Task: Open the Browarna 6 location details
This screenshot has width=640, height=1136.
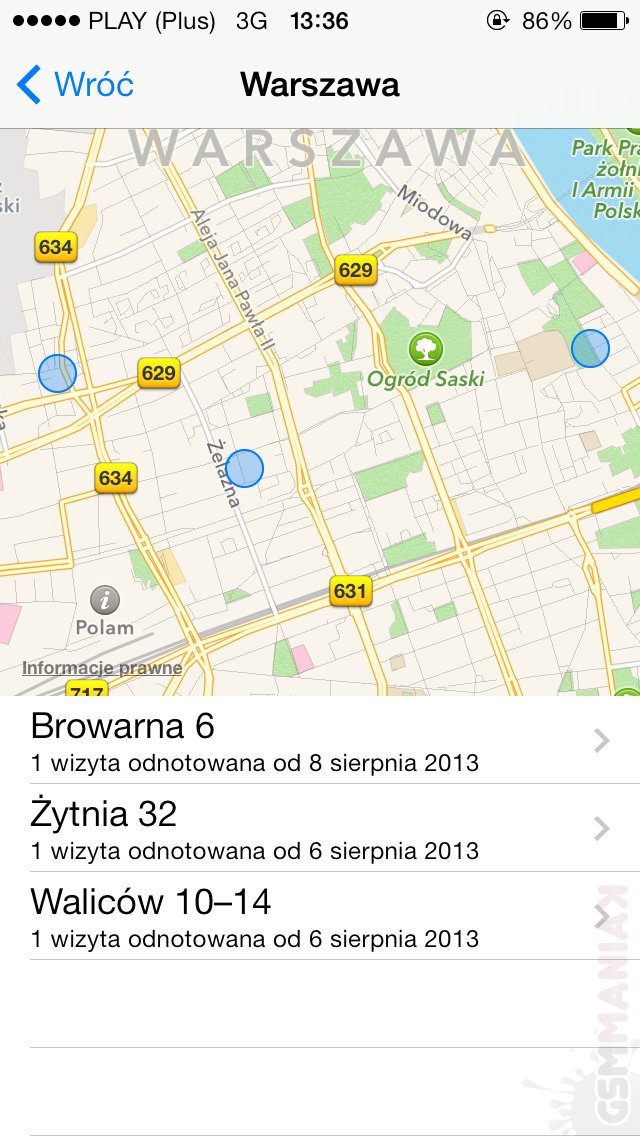Action: click(x=320, y=741)
